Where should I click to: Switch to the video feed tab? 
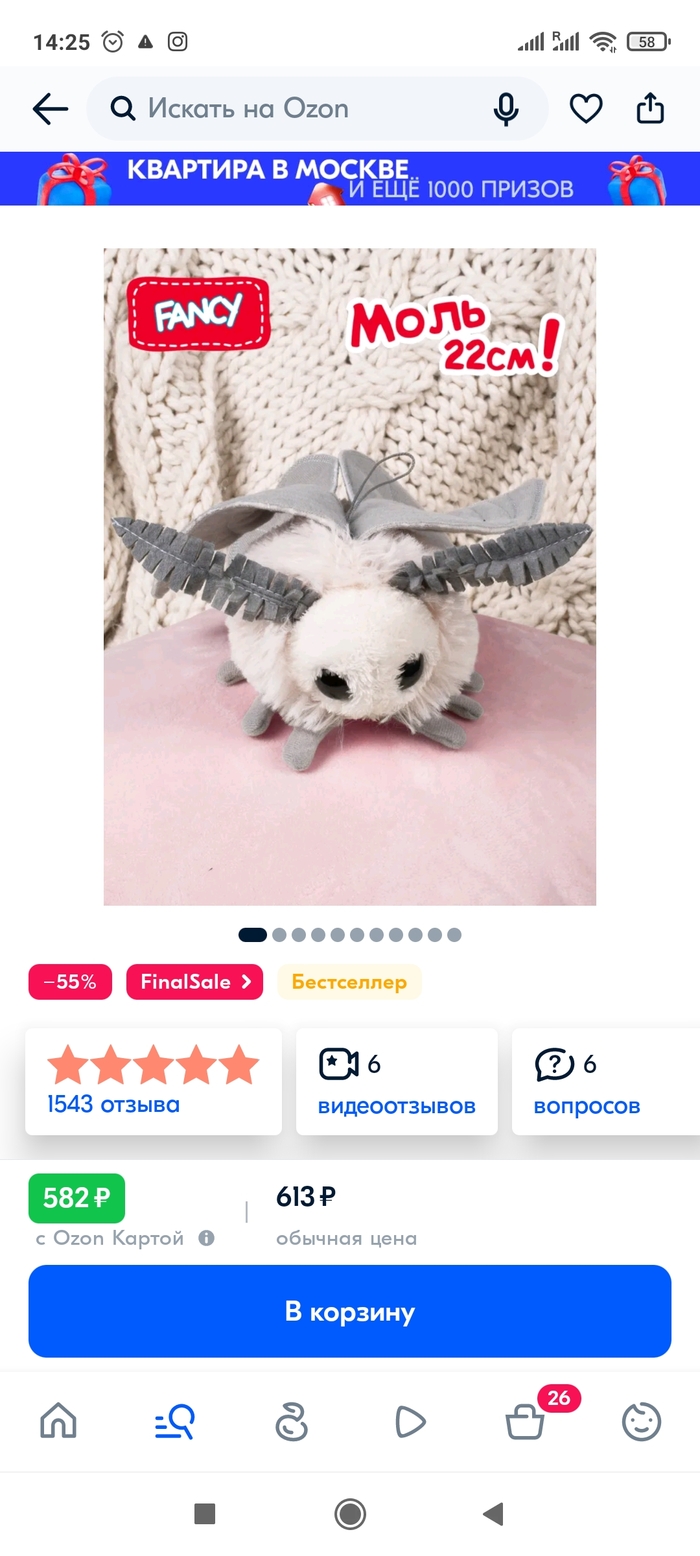click(409, 1421)
